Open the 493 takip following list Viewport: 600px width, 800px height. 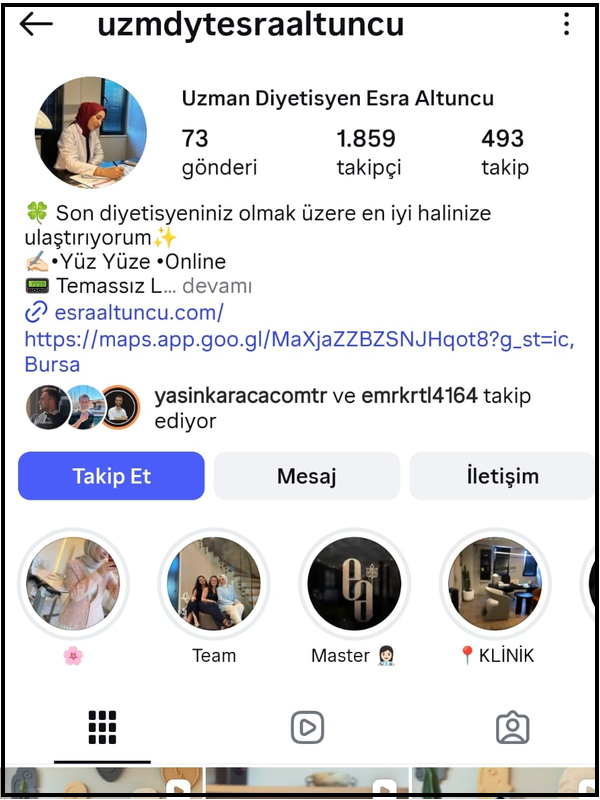pos(504,151)
